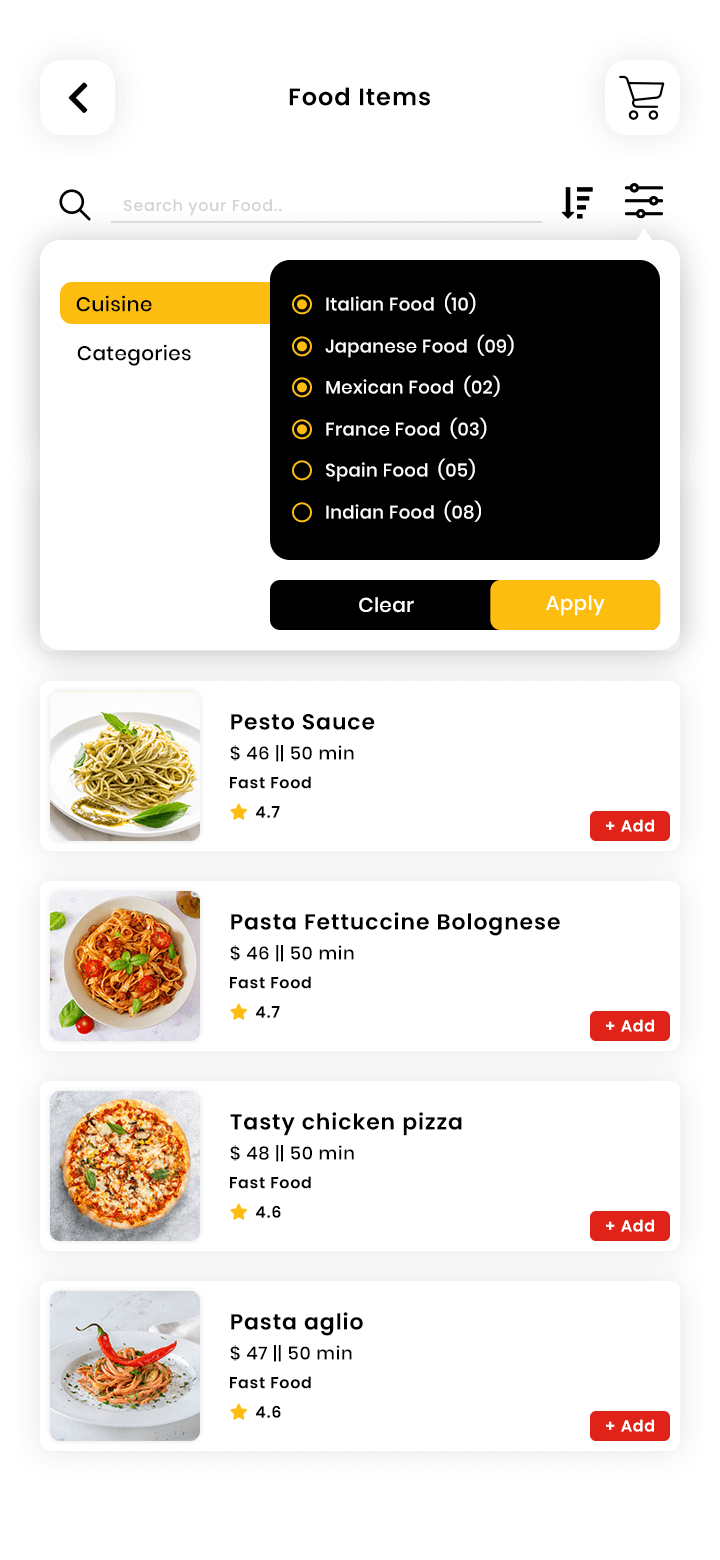Open the shopping cart

click(x=642, y=97)
